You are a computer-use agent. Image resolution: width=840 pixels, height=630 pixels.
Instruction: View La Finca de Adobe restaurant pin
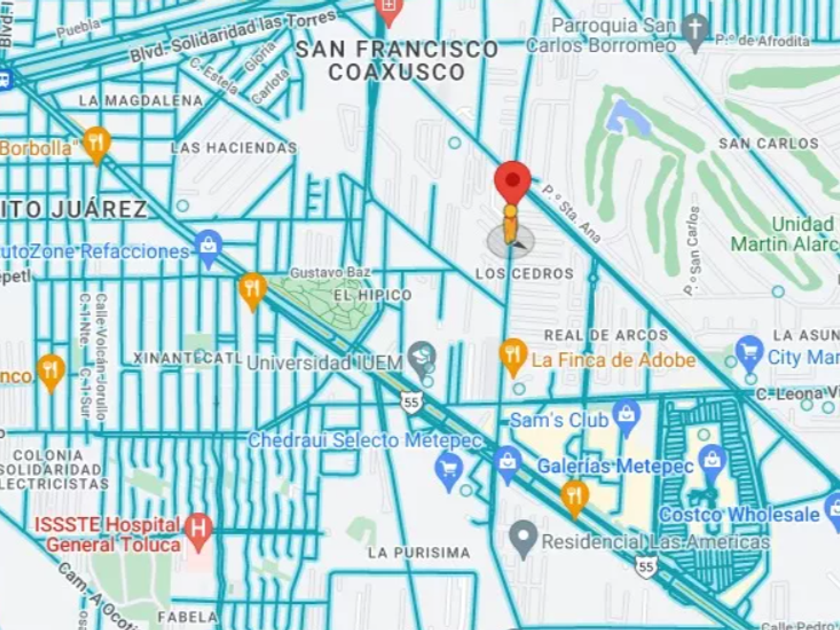point(513,357)
